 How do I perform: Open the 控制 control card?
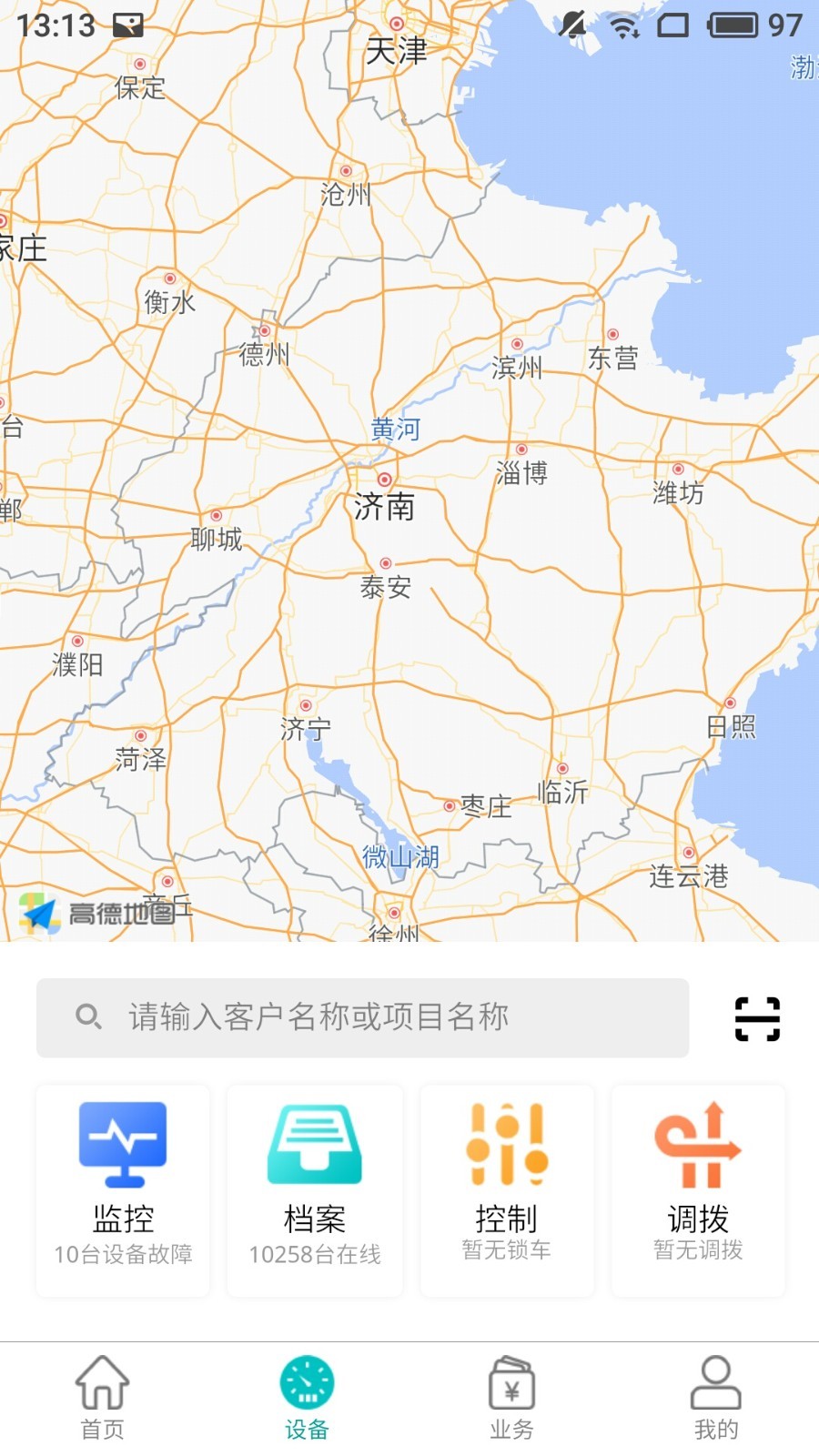[x=507, y=1188]
